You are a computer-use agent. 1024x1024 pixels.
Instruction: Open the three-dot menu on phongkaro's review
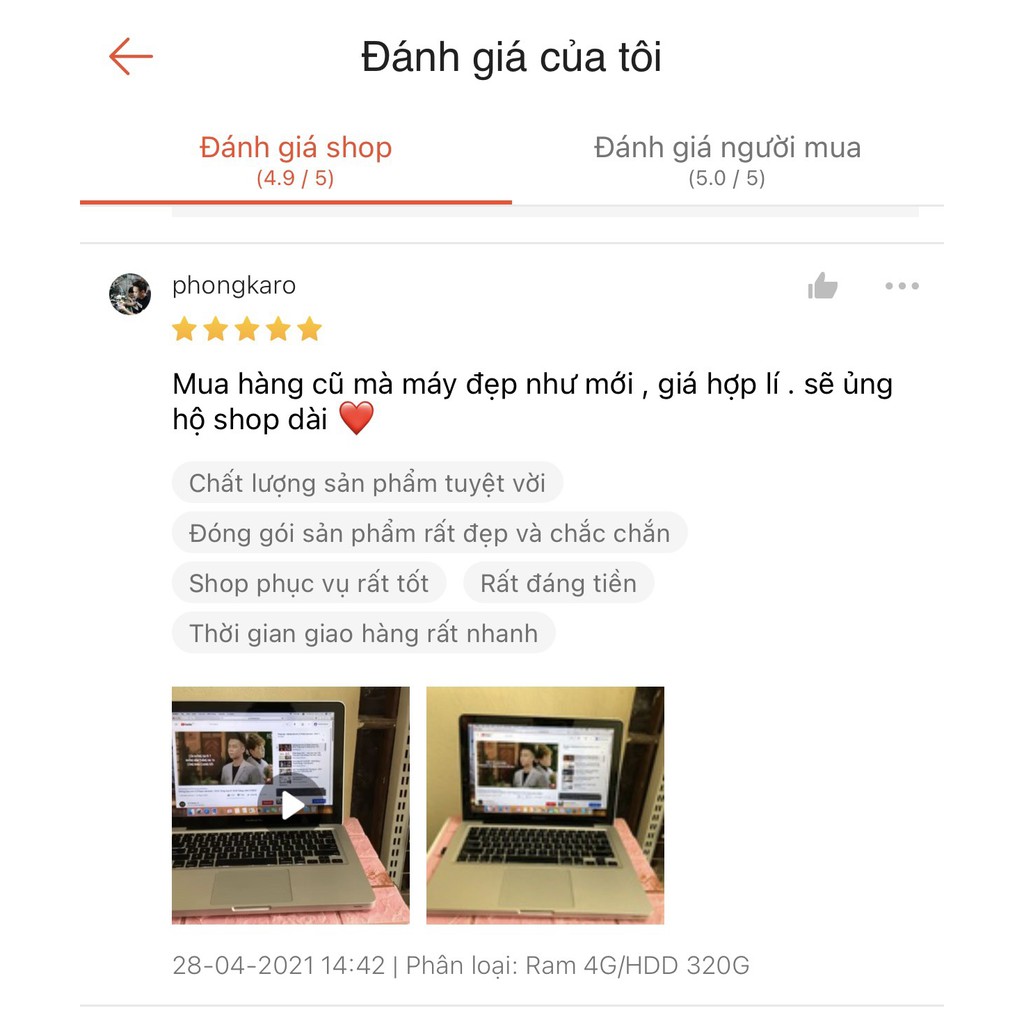[x=901, y=287]
